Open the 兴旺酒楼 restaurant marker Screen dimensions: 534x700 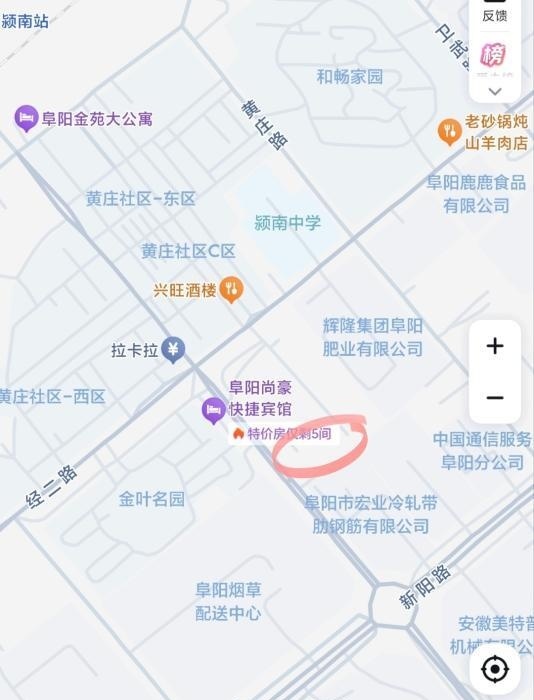pyautogui.click(x=231, y=289)
